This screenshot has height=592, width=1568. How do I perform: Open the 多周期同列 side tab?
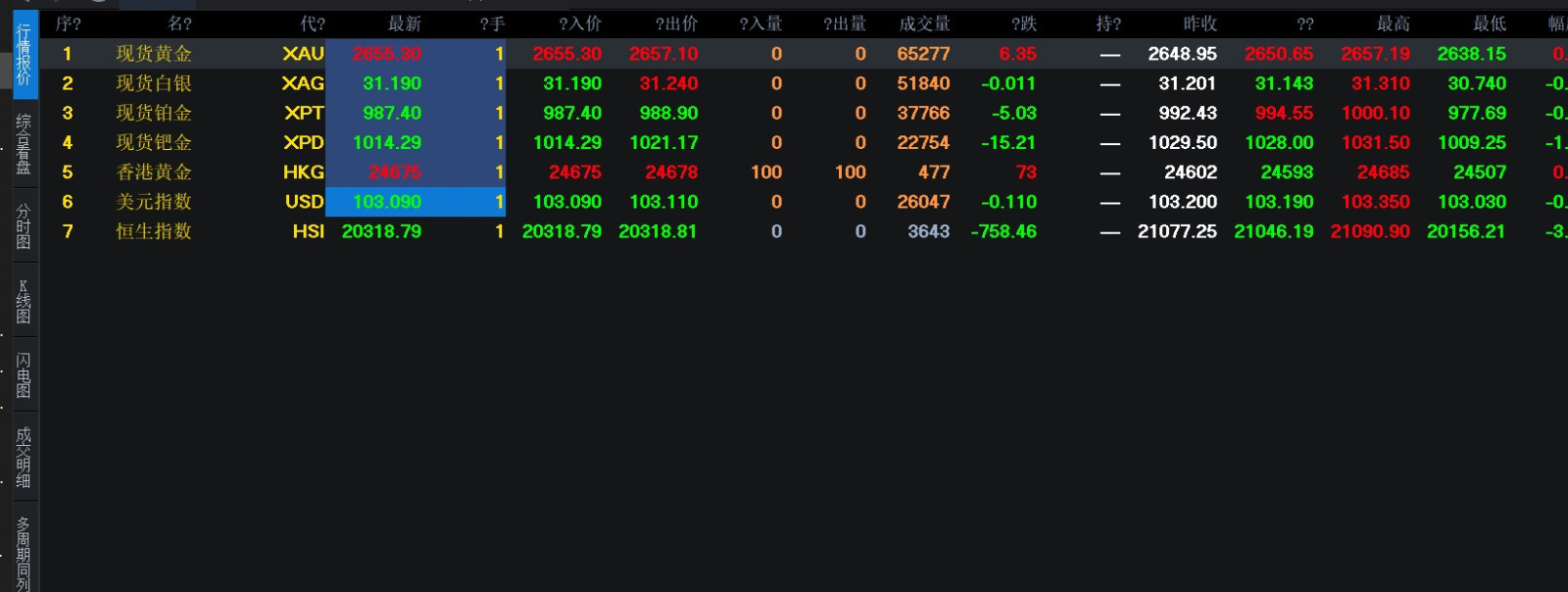click(24, 553)
